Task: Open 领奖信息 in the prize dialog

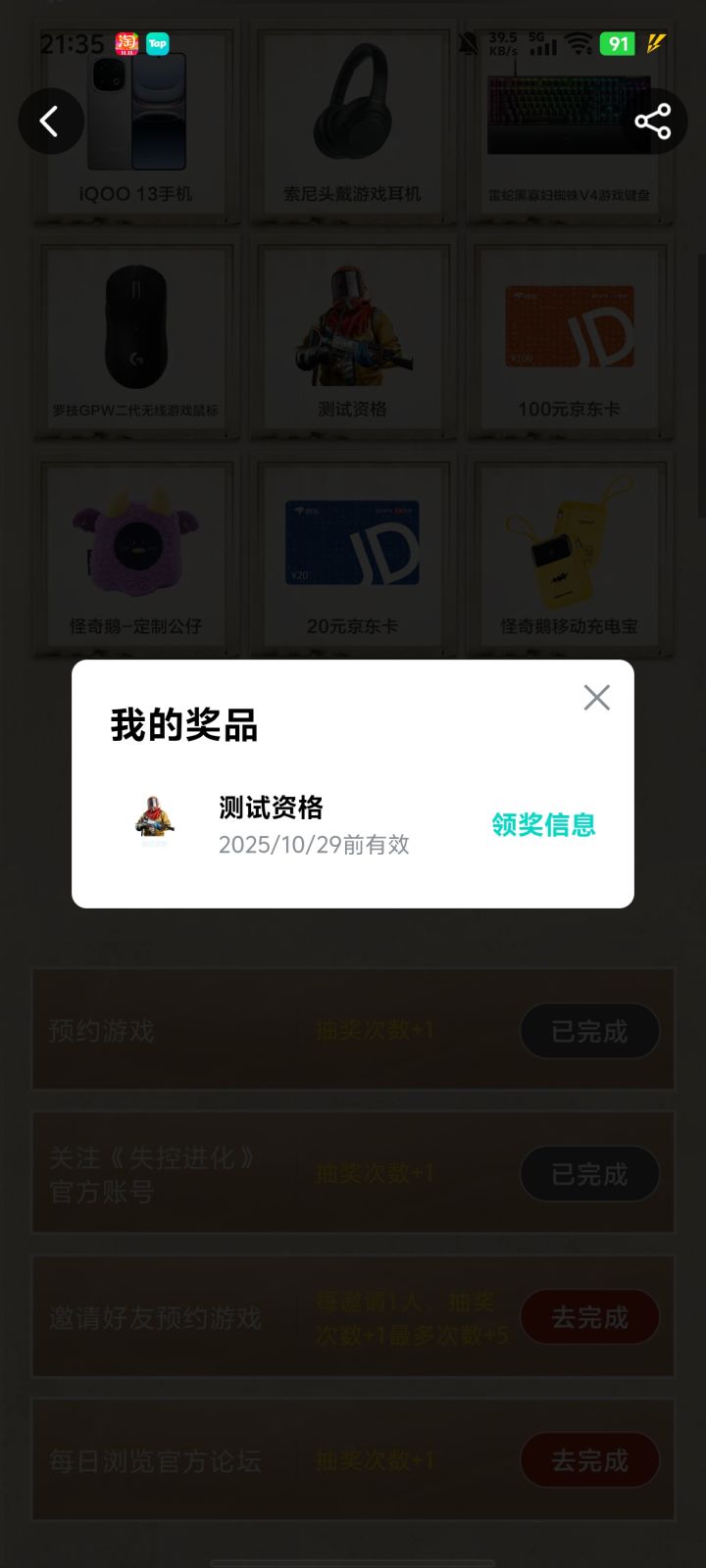Action: (542, 826)
